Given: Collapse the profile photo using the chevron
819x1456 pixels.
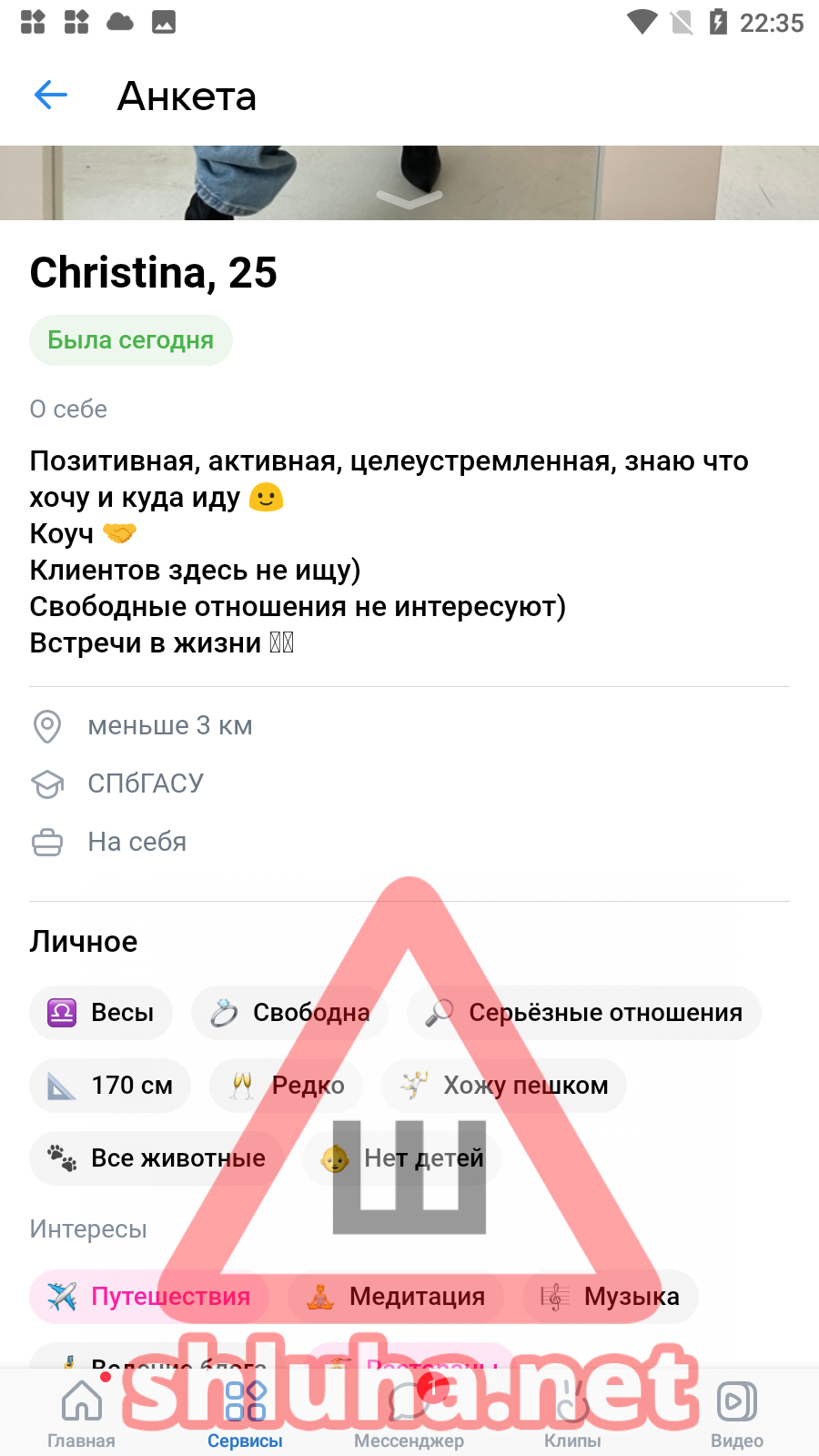Looking at the screenshot, I should 409,198.
